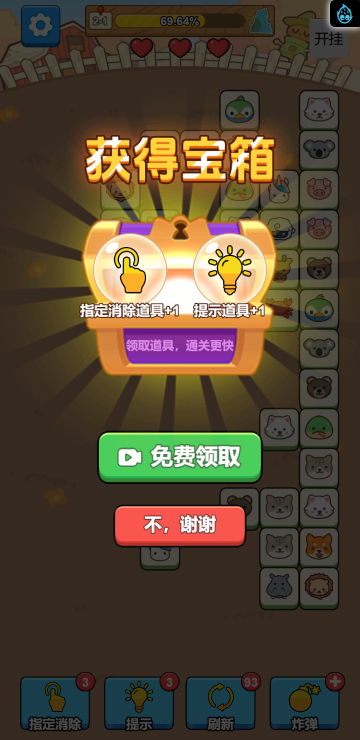Tap the 刷新 refresh tool

221,704
